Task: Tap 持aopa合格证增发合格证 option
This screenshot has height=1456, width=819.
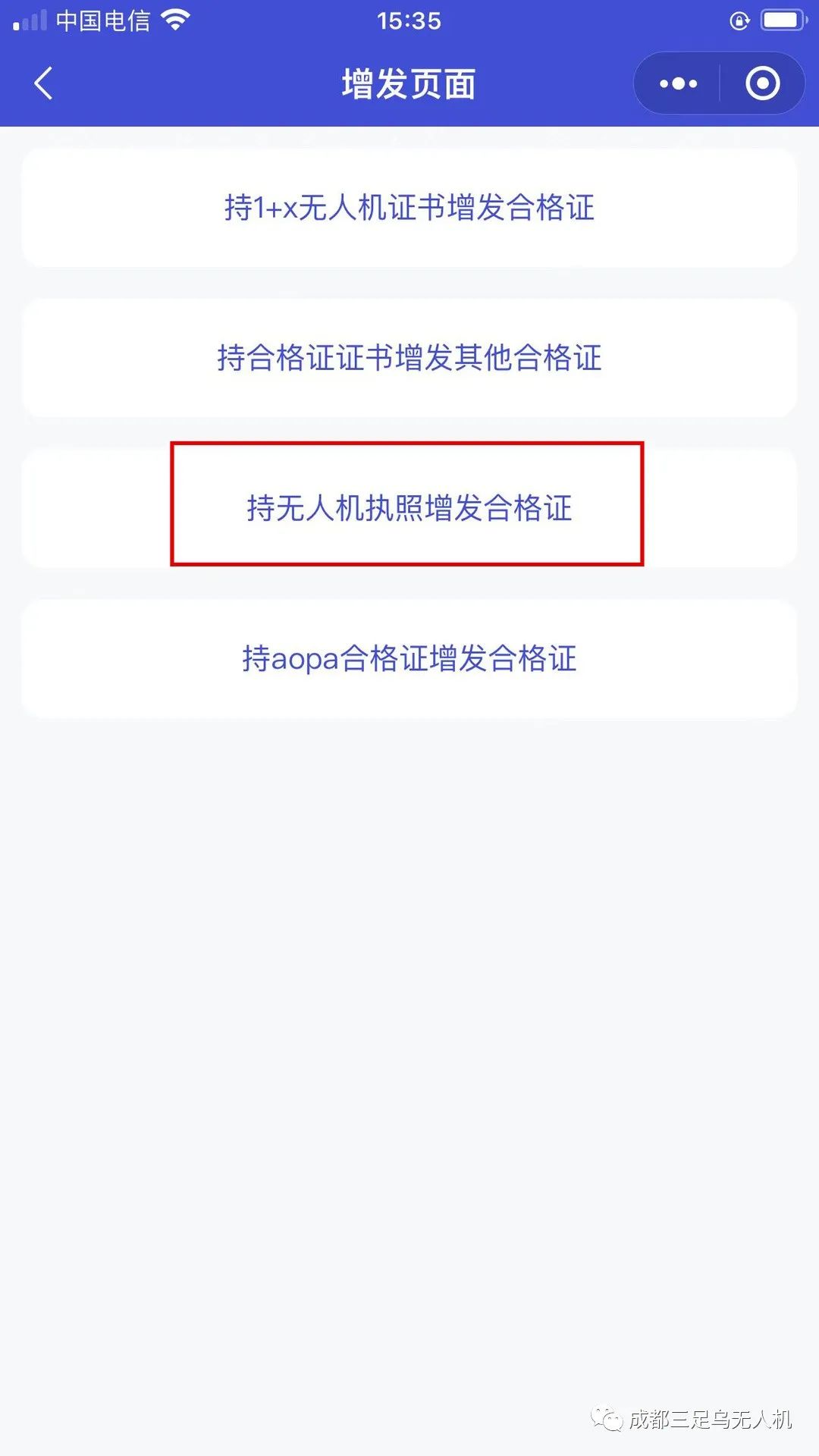Action: [x=409, y=658]
